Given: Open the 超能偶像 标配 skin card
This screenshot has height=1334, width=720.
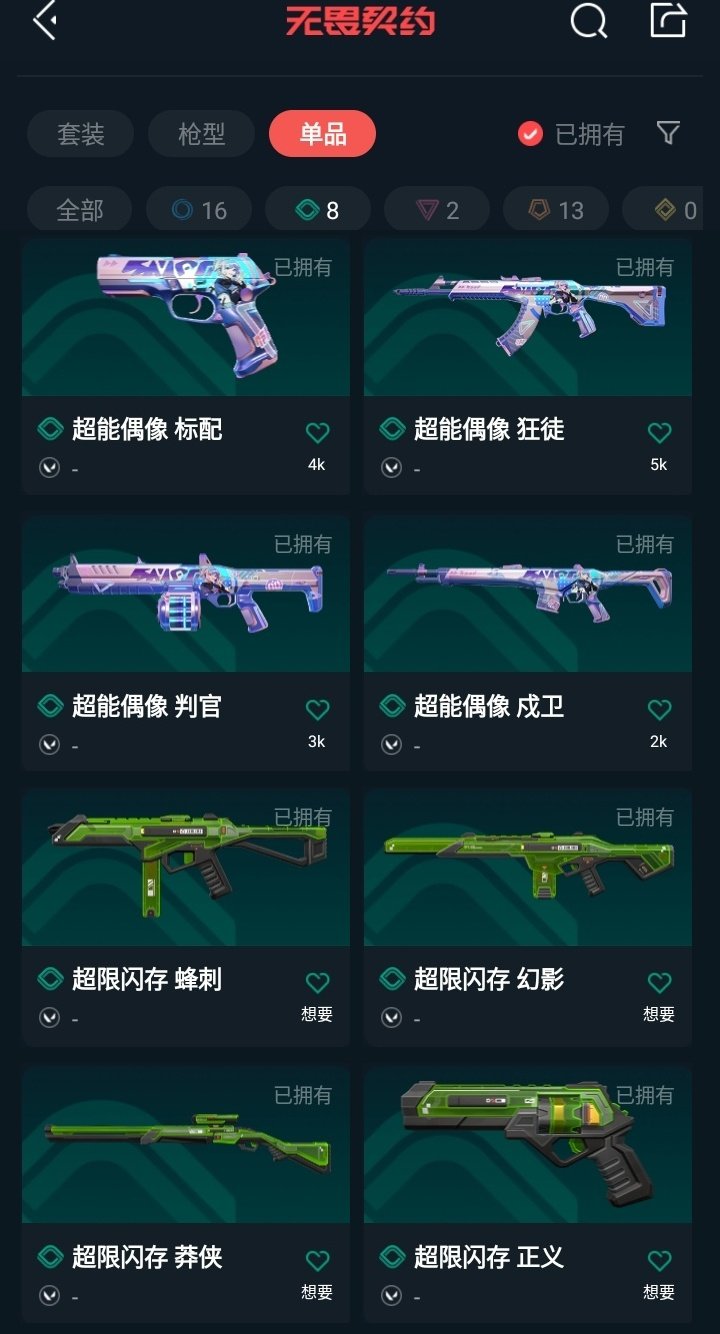Looking at the screenshot, I should click(x=186, y=320).
